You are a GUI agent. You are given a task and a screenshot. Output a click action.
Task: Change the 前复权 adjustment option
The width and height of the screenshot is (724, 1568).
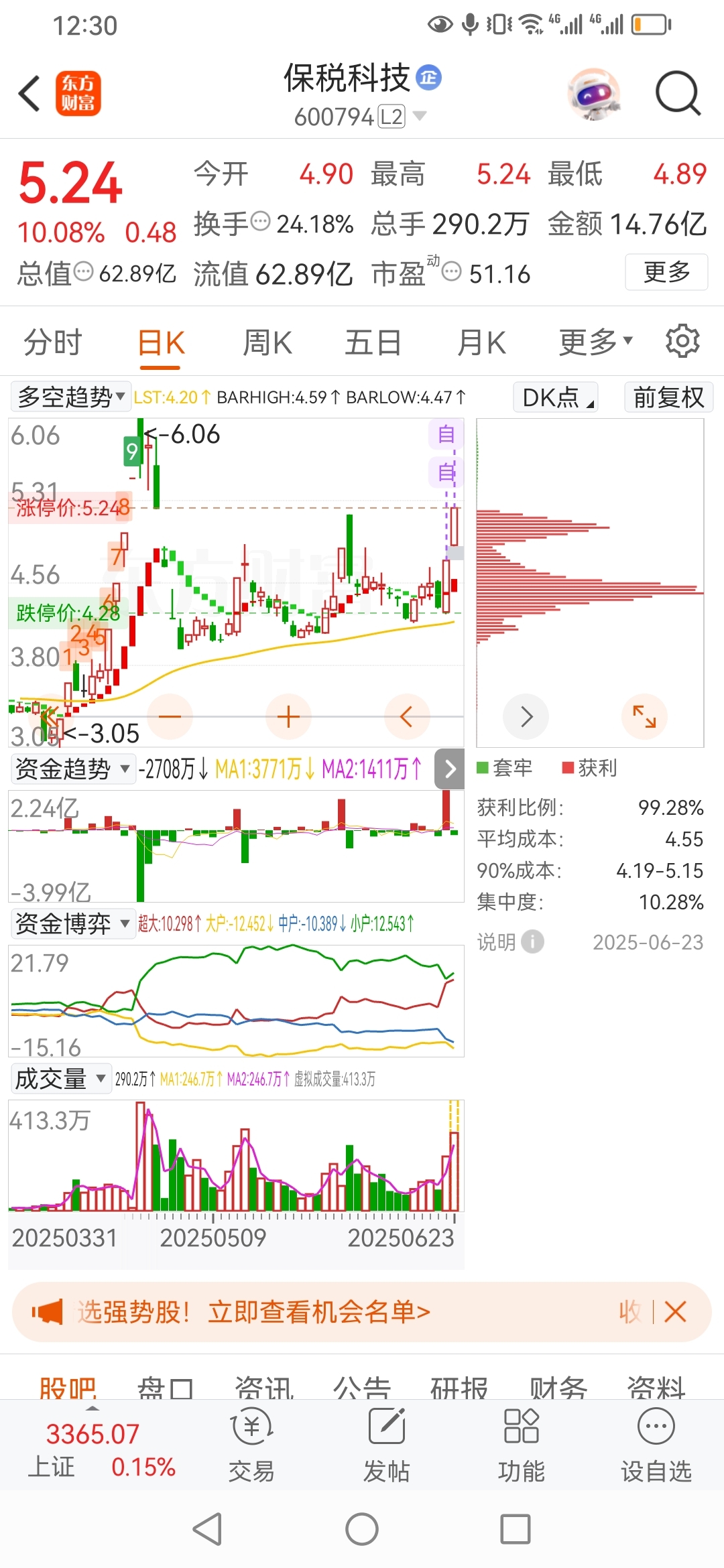coord(668,397)
